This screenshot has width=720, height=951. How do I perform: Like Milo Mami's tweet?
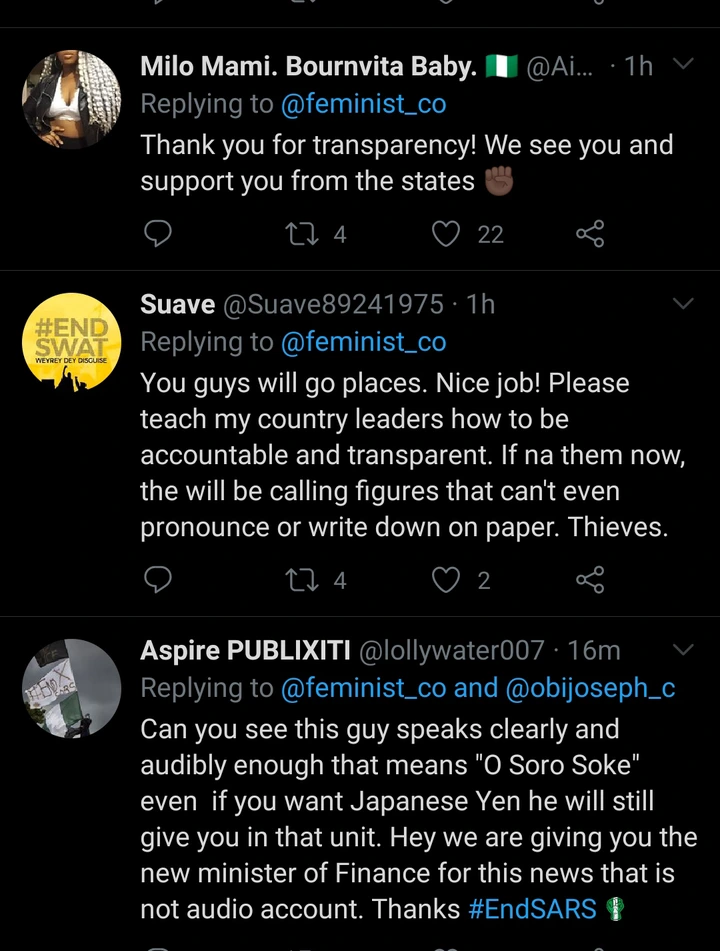(446, 234)
